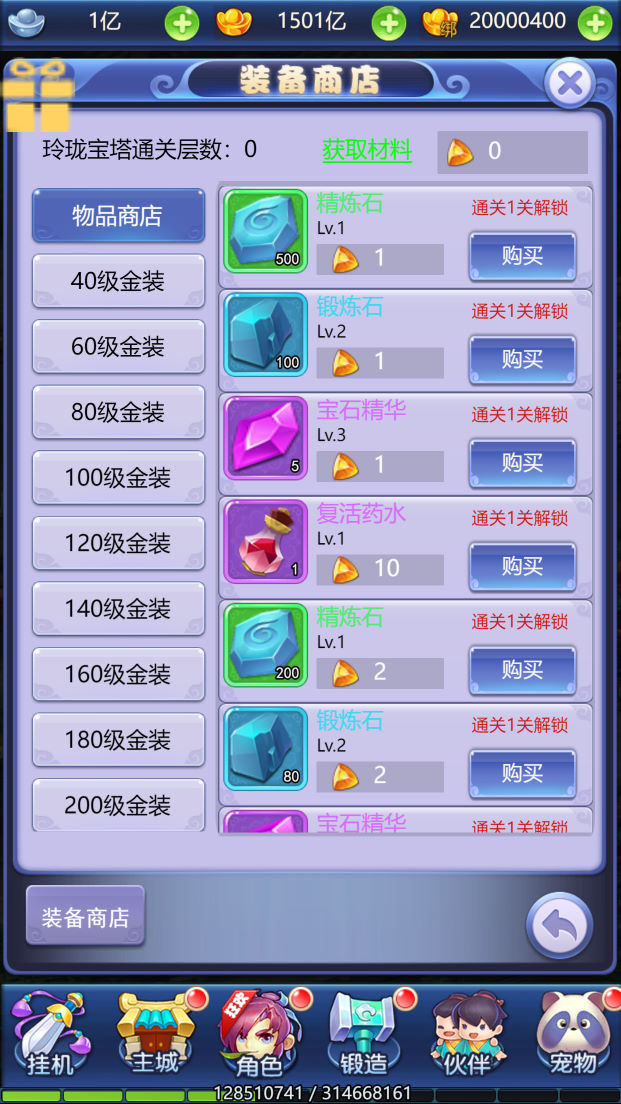The width and height of the screenshot is (621, 1104).
Task: Buy 精炼石 with quantity 200
Action: click(x=522, y=669)
